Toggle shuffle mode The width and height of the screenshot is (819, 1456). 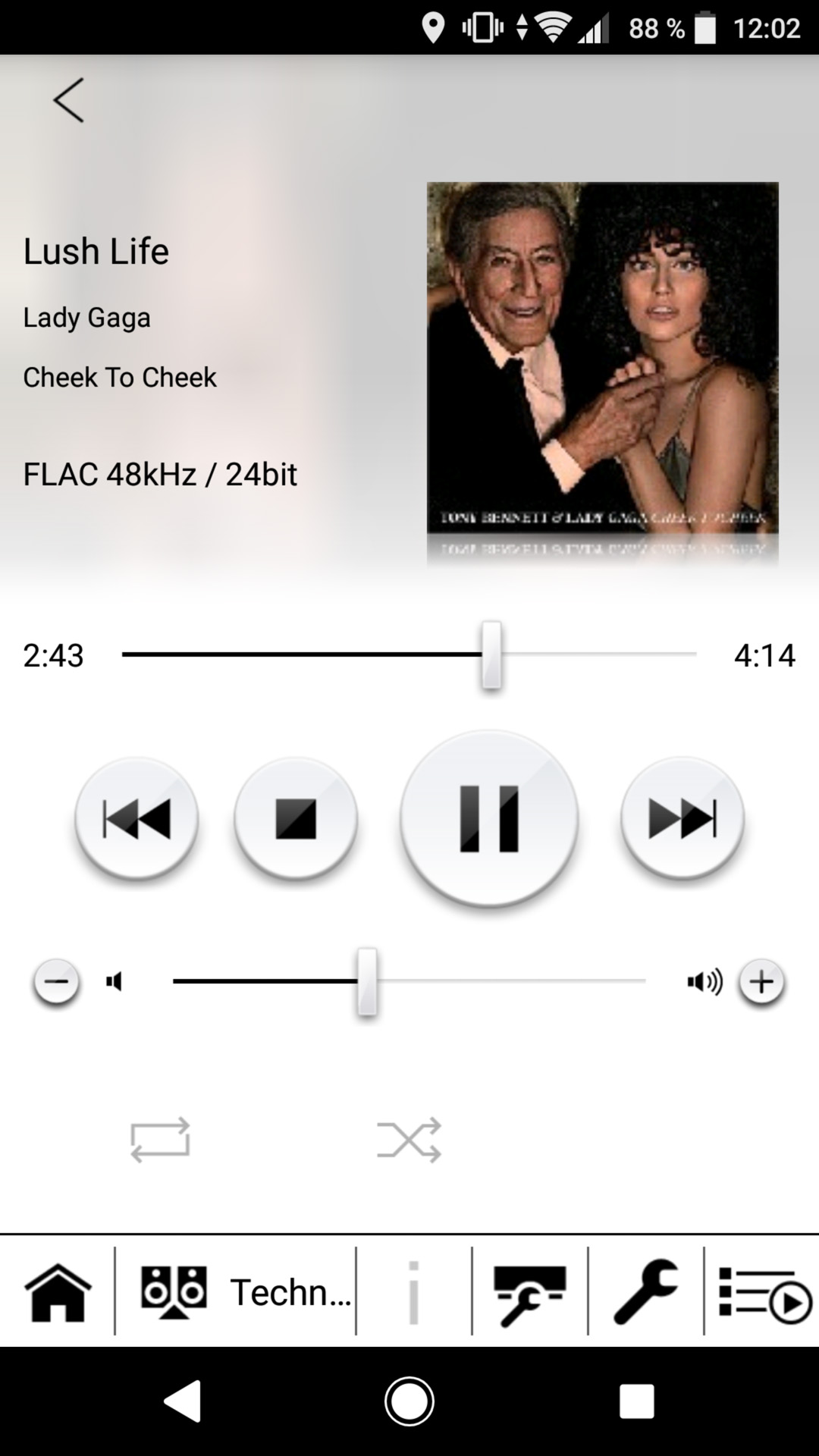click(409, 1140)
